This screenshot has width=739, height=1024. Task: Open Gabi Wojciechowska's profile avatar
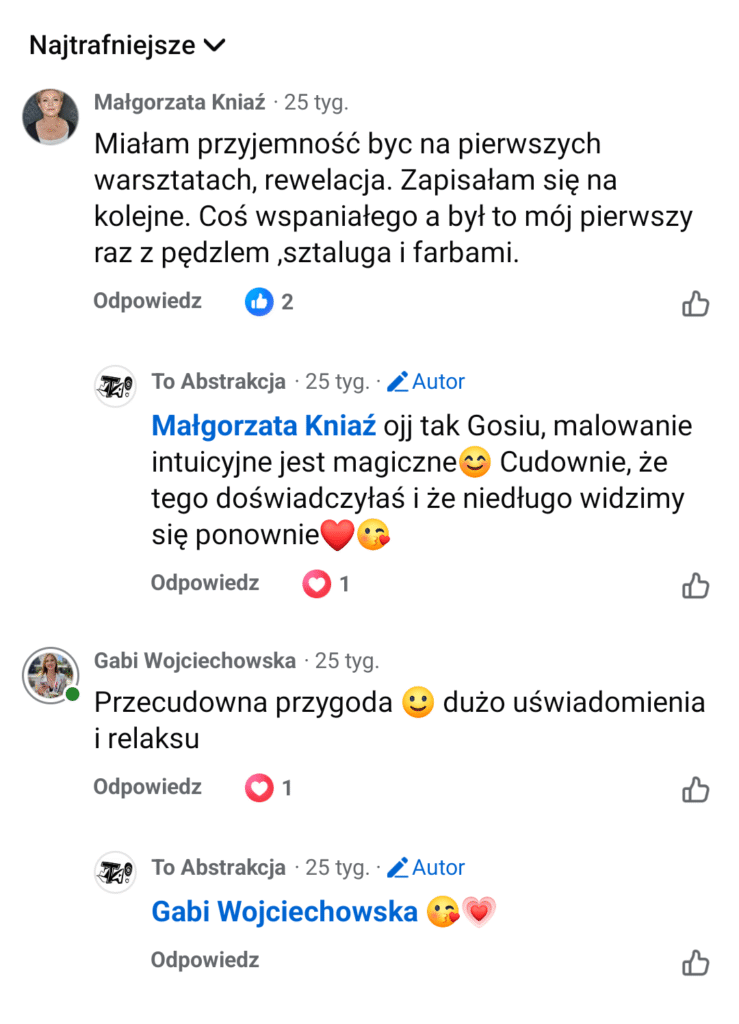tap(50, 675)
